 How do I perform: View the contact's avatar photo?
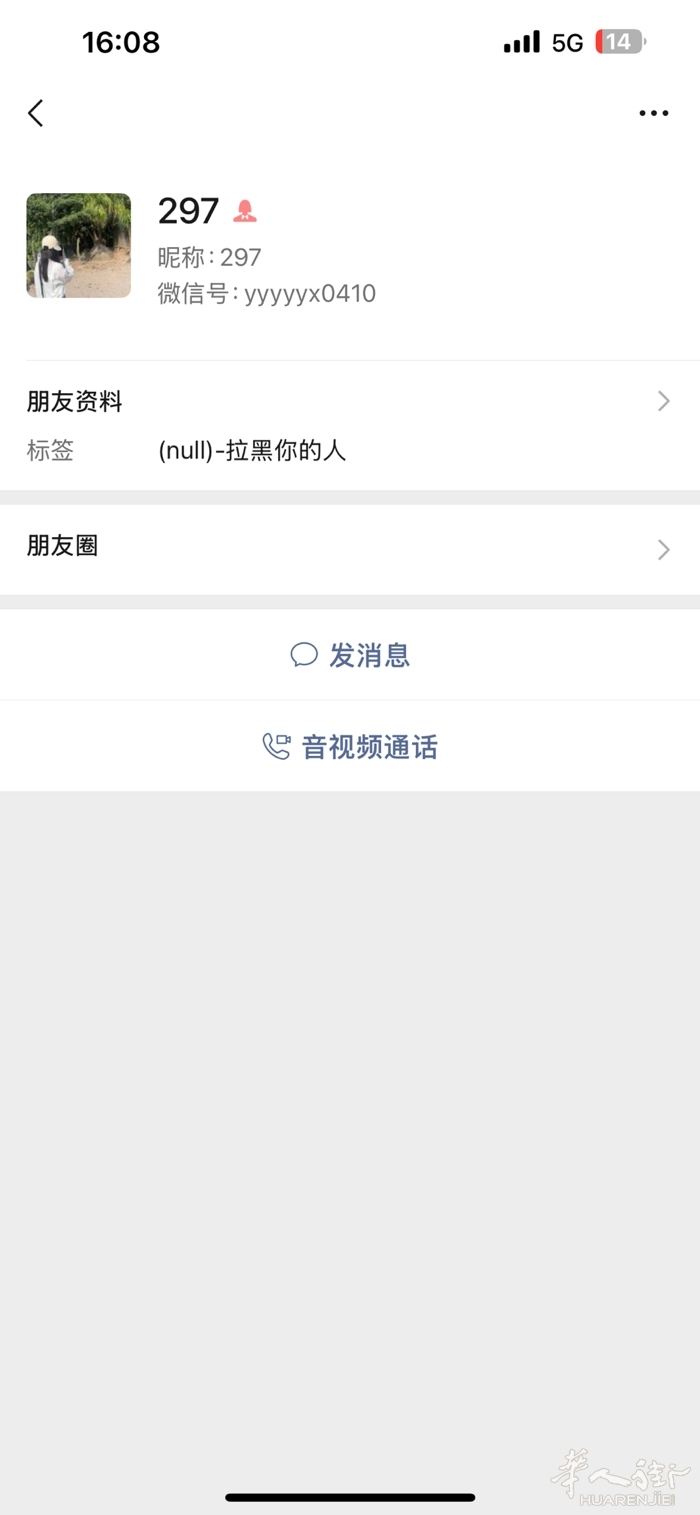point(79,246)
